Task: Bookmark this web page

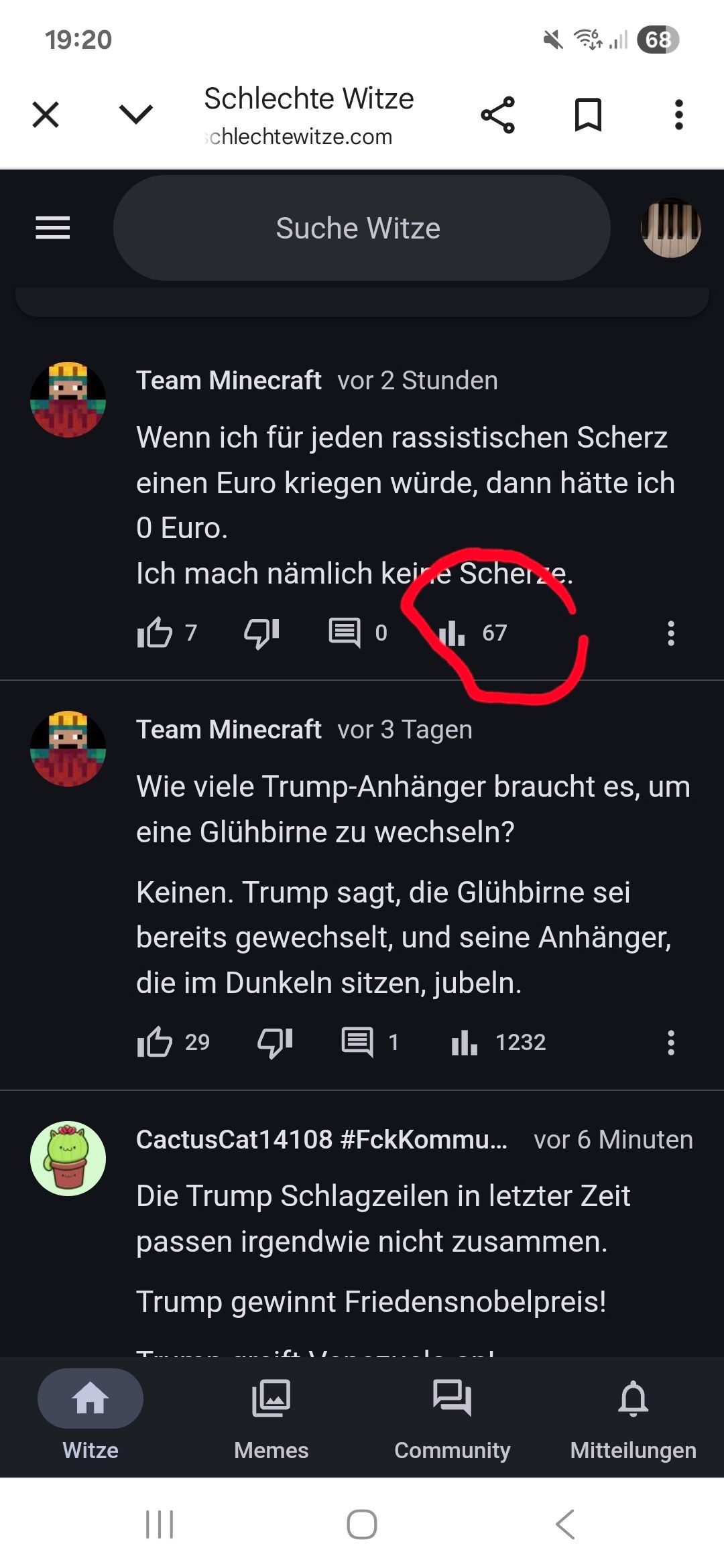Action: 588,115
